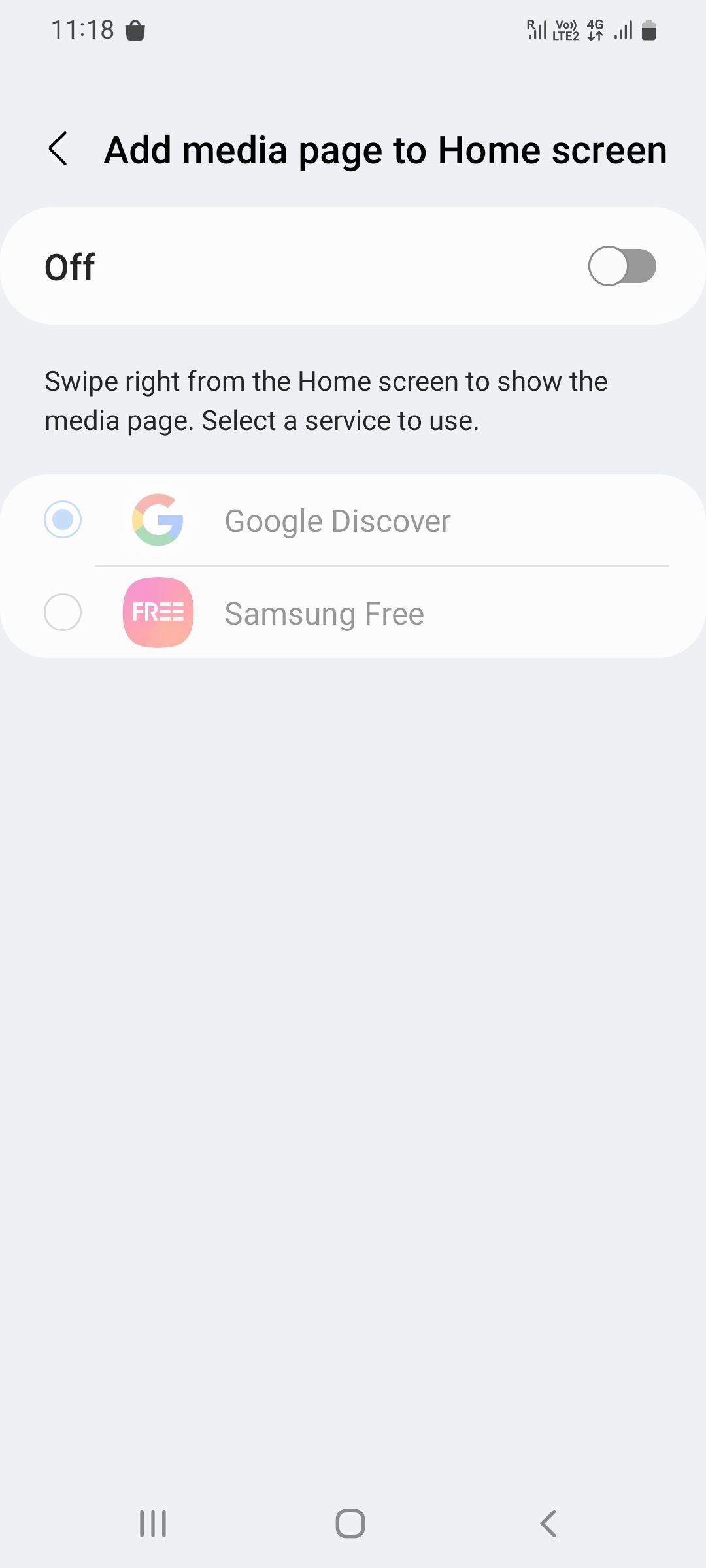
Task: Tap the clock showing 11:18
Action: 82,29
